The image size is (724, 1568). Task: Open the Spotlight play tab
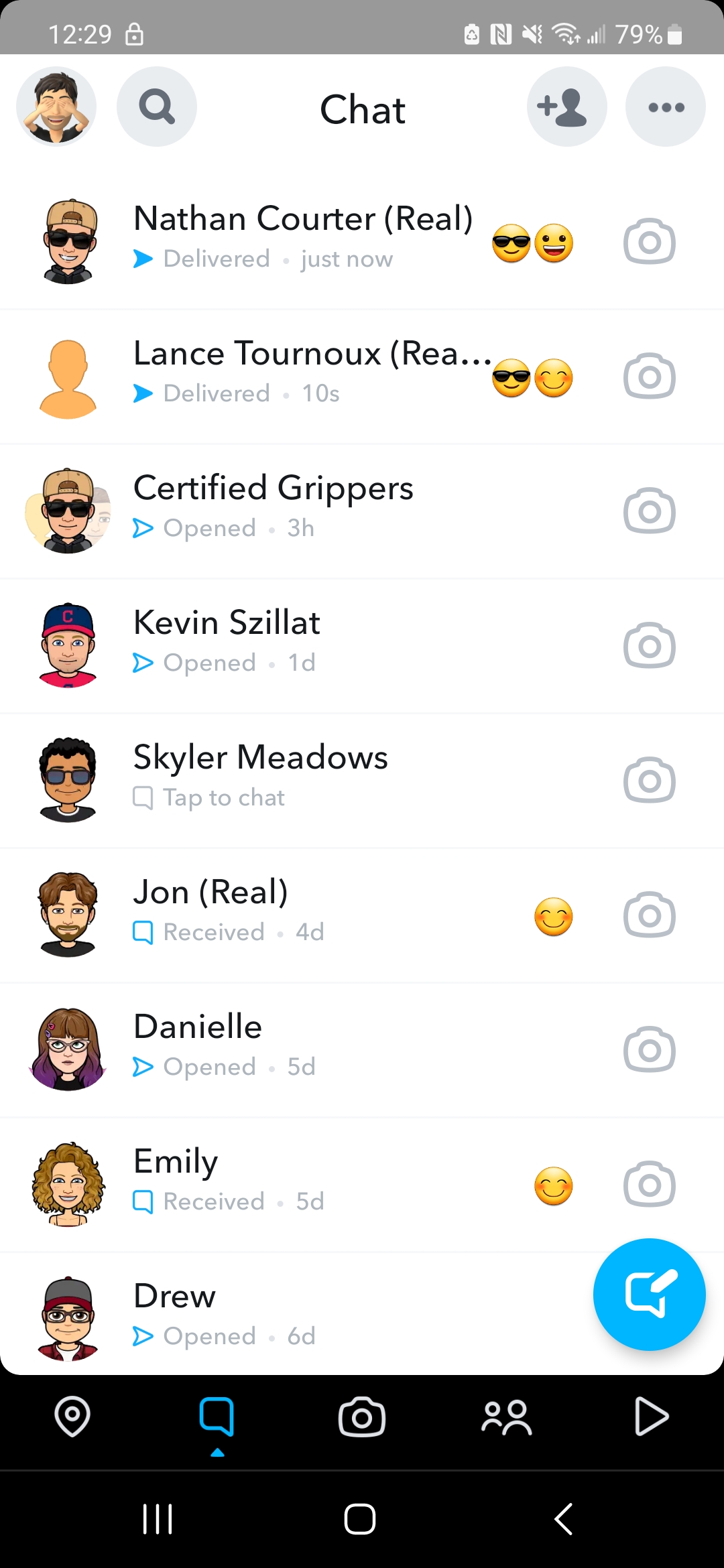coord(652,1417)
